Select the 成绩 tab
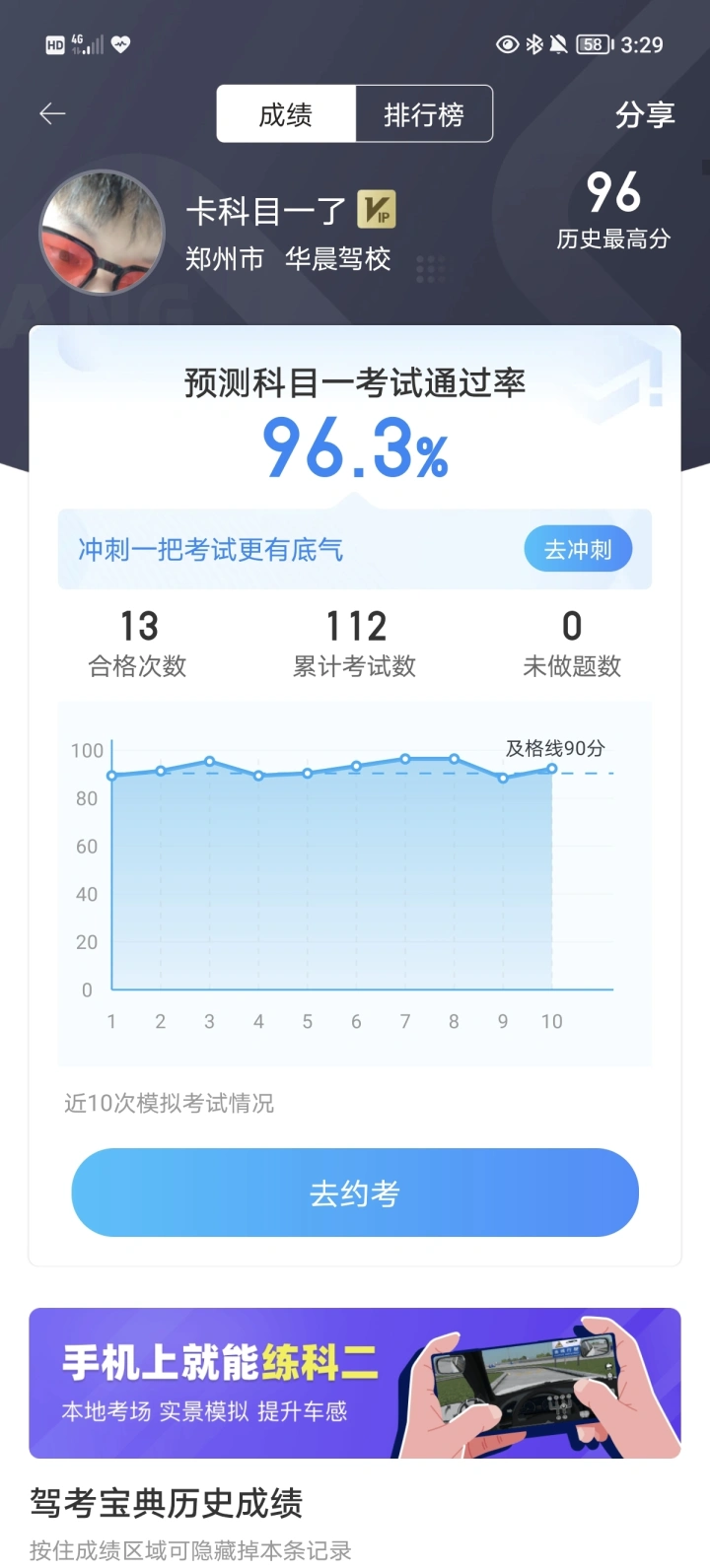This screenshot has height=1568, width=710. tap(286, 114)
